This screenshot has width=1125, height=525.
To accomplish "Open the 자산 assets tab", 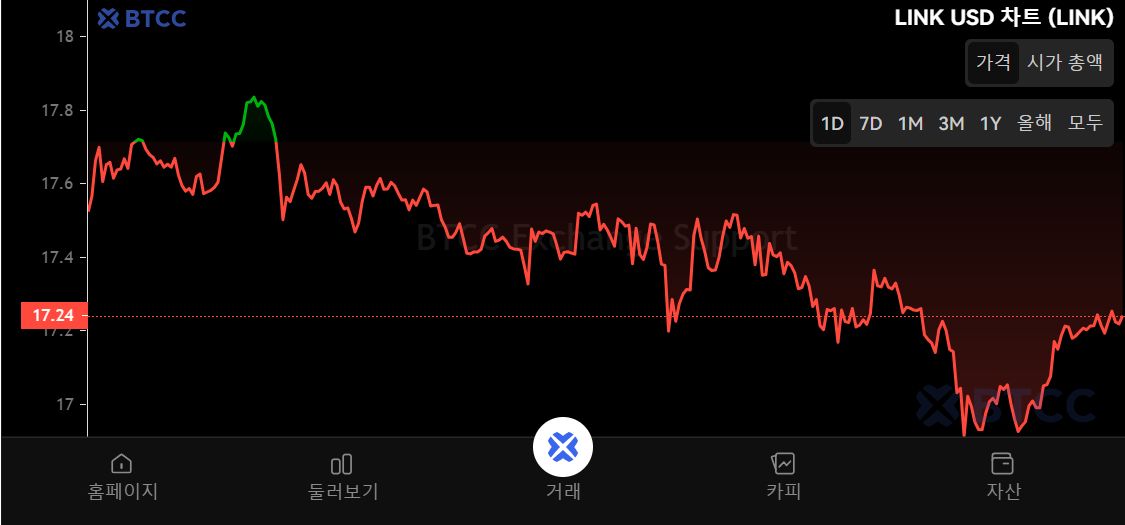I will pyautogui.click(x=1002, y=476).
